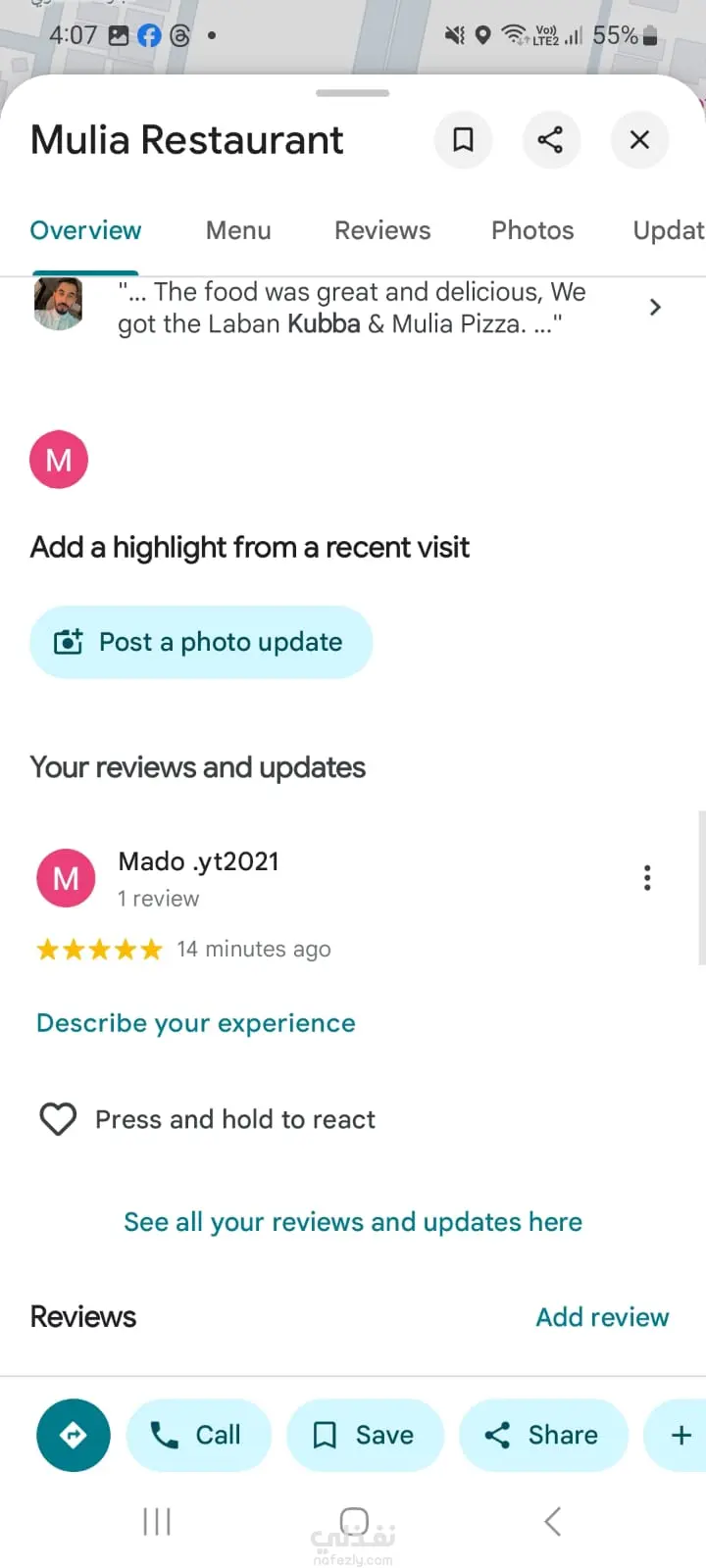706x1568 pixels.
Task: Open the Photos tab
Action: [532, 230]
